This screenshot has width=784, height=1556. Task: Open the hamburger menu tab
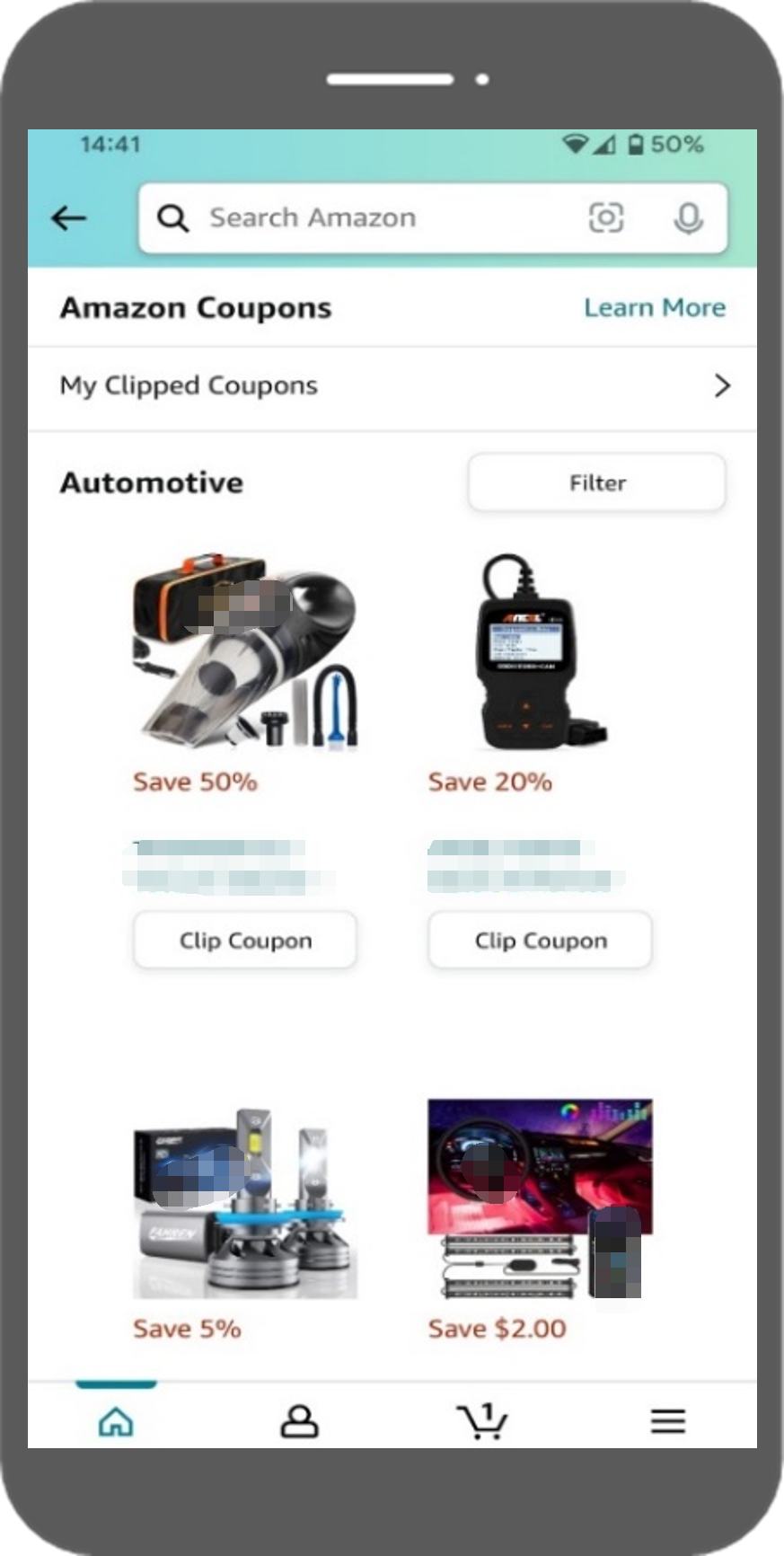tap(667, 1421)
